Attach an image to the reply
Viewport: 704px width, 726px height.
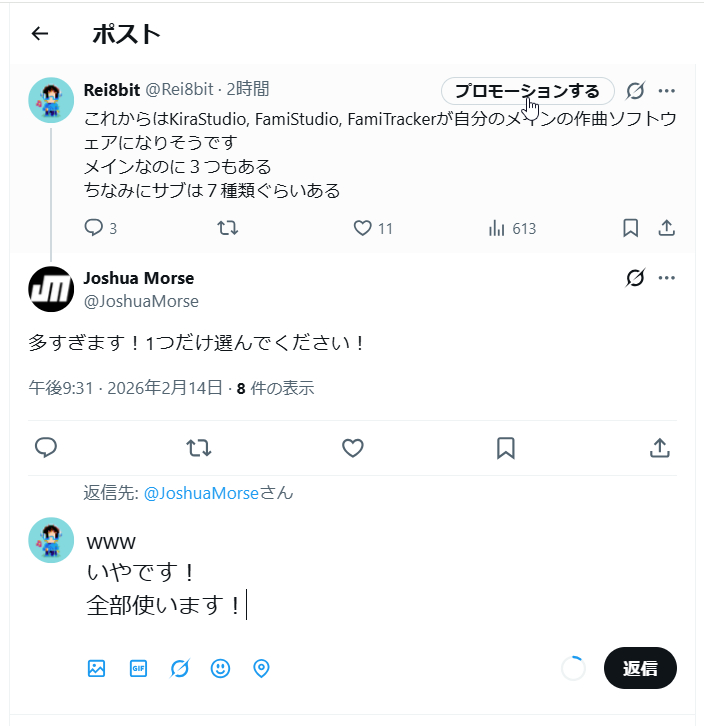pyautogui.click(x=96, y=668)
